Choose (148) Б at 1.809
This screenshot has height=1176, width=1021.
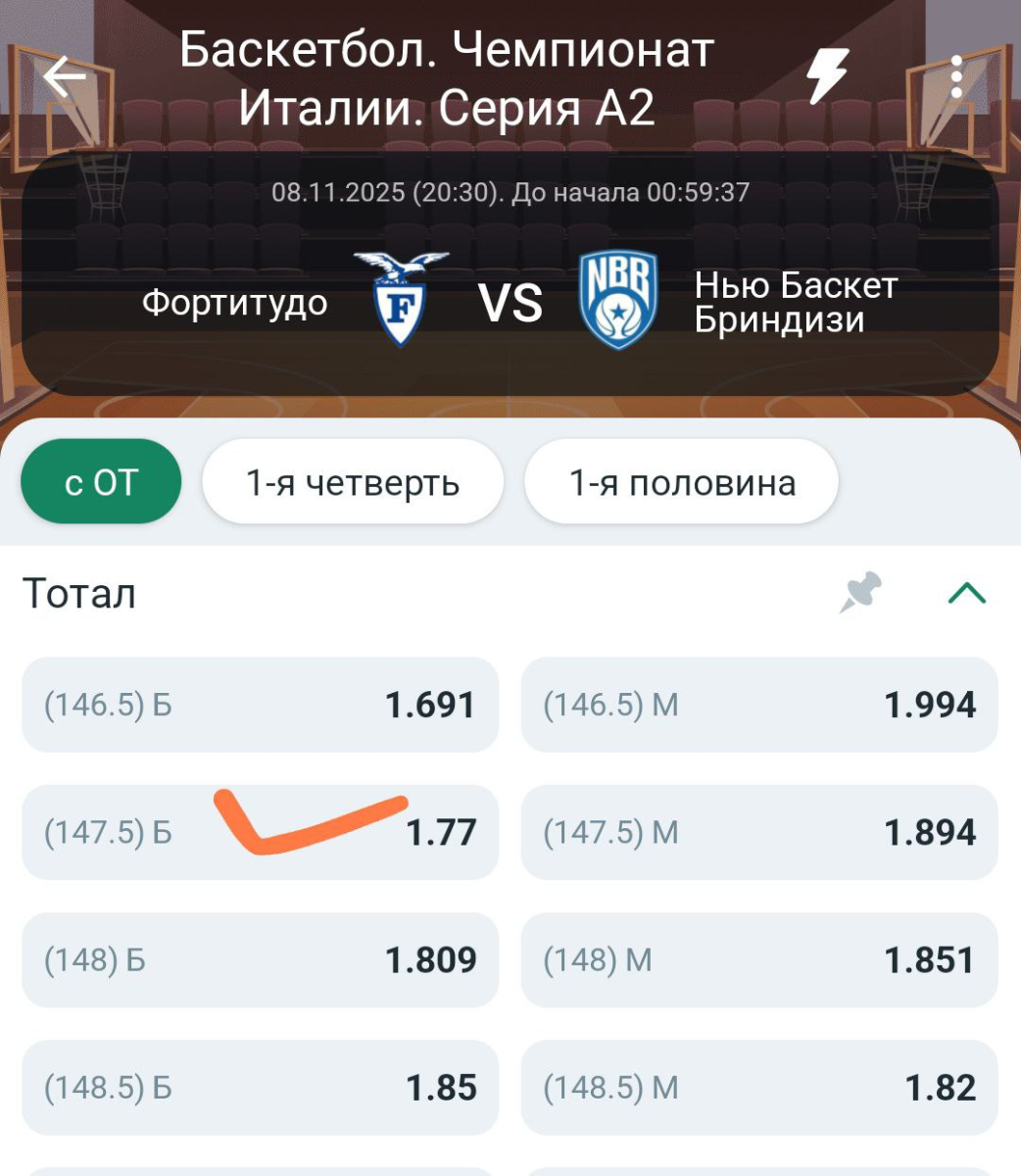coord(260,959)
